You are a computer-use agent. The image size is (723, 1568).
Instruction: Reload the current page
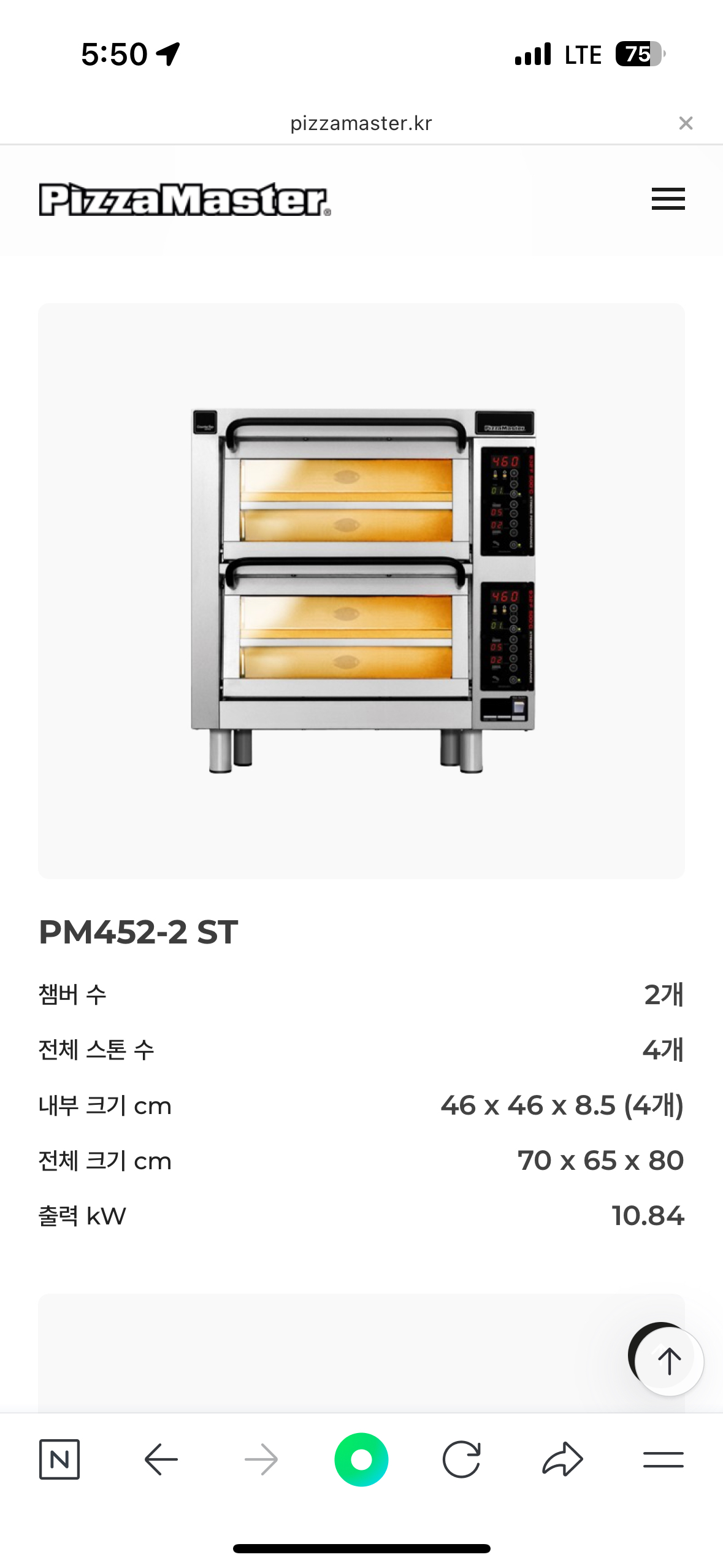click(461, 1459)
